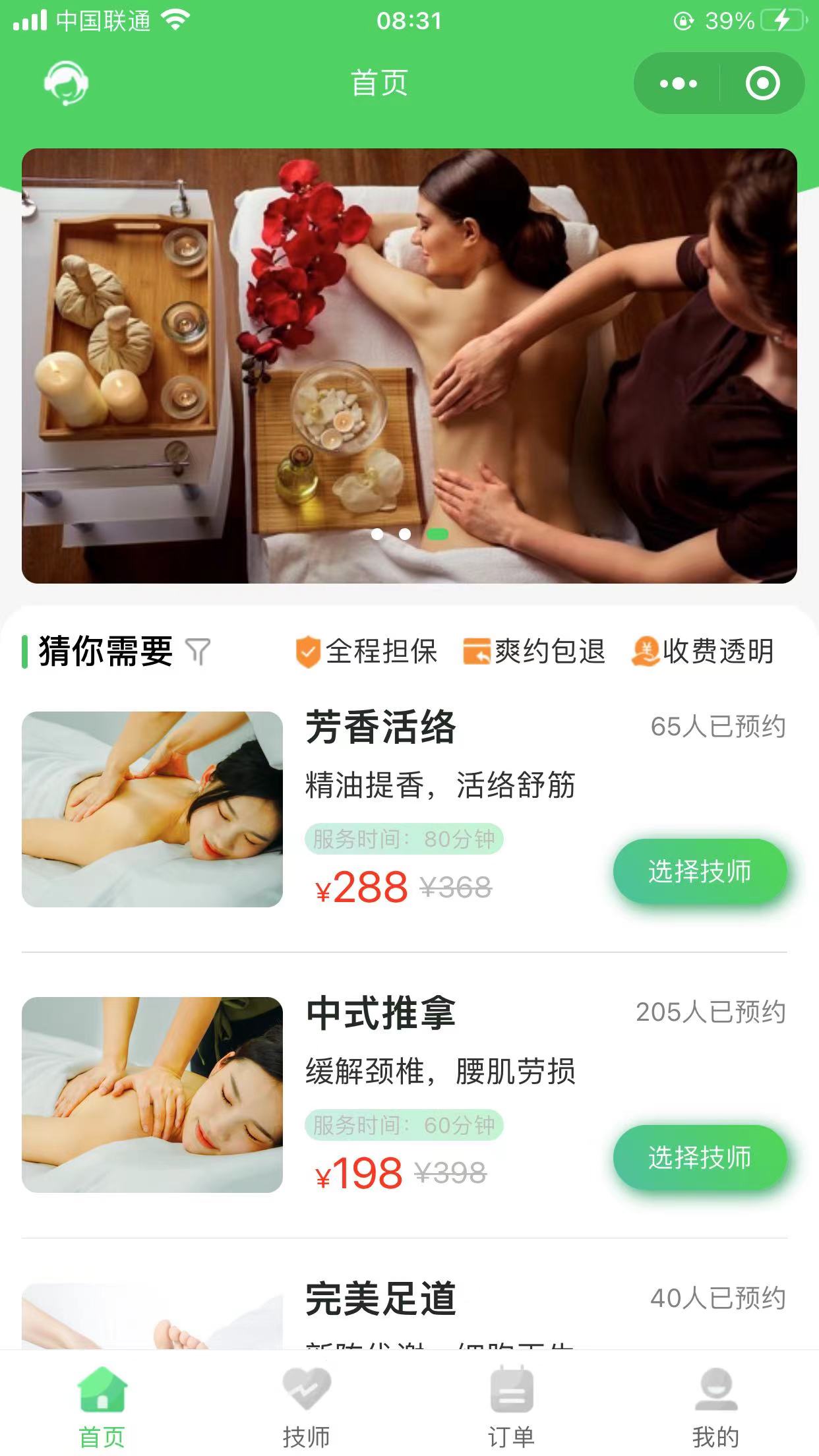Click the filter icon beside 猜你需要
Viewport: 819px width, 1456px height.
198,652
